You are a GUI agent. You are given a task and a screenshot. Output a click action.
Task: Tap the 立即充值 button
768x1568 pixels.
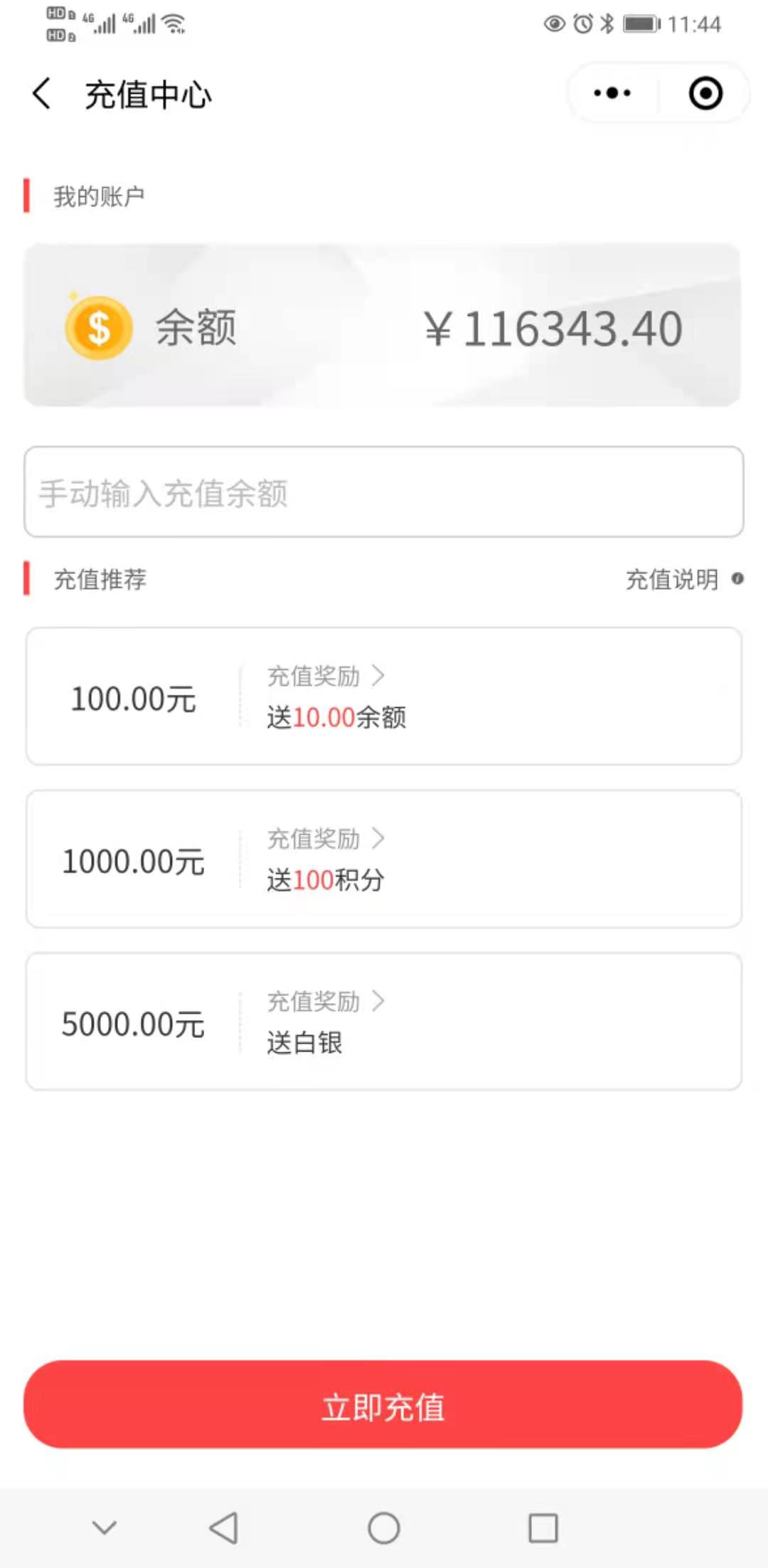383,1404
